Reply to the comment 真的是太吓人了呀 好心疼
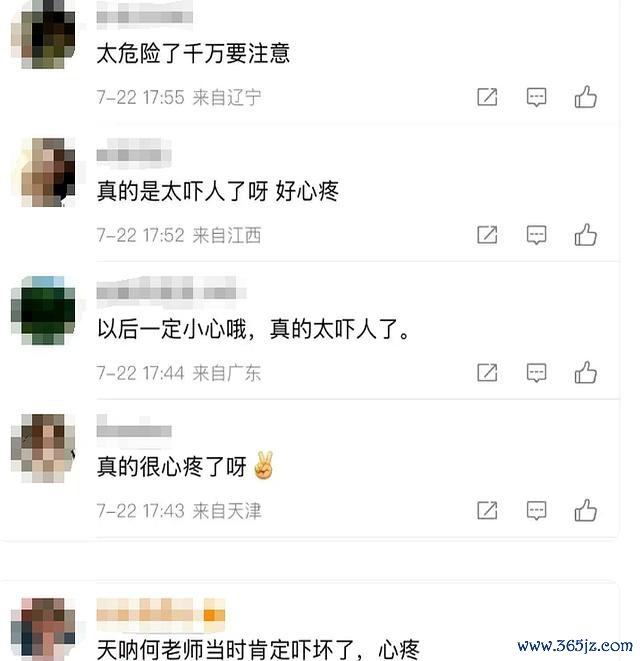Screen dimensions: 640x661 tap(537, 235)
